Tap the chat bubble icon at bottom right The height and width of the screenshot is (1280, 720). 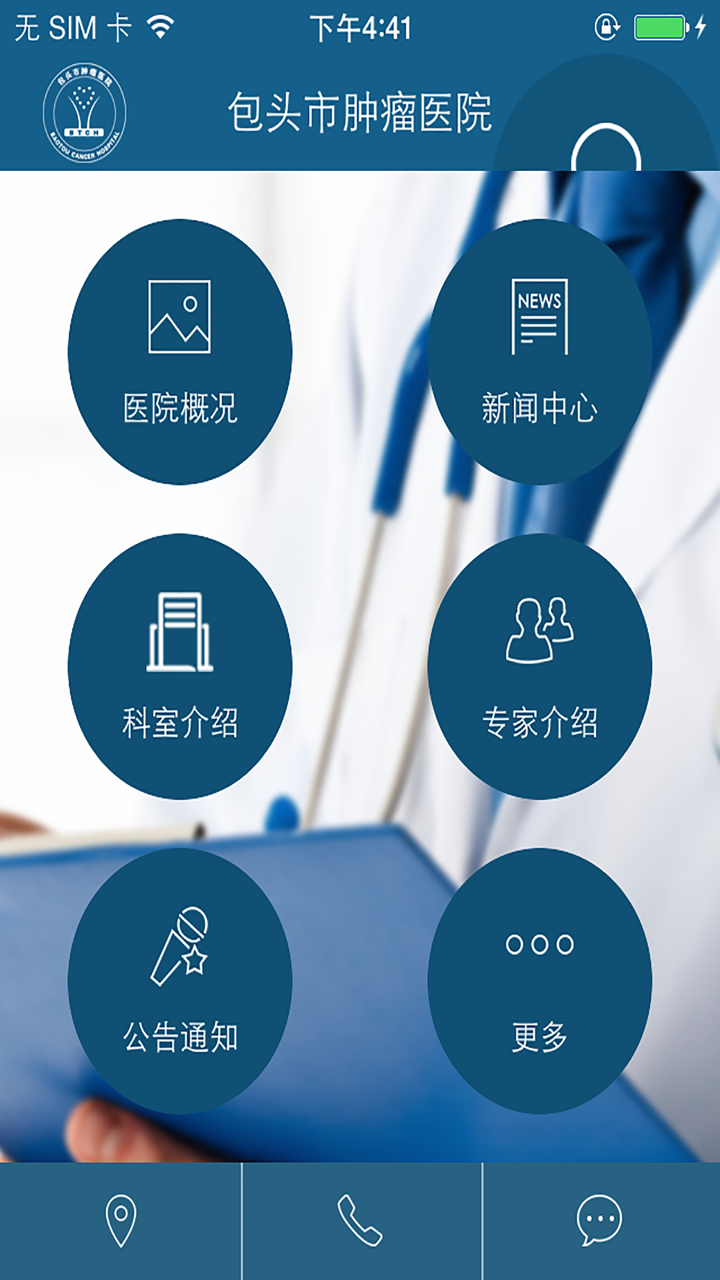[x=598, y=1218]
